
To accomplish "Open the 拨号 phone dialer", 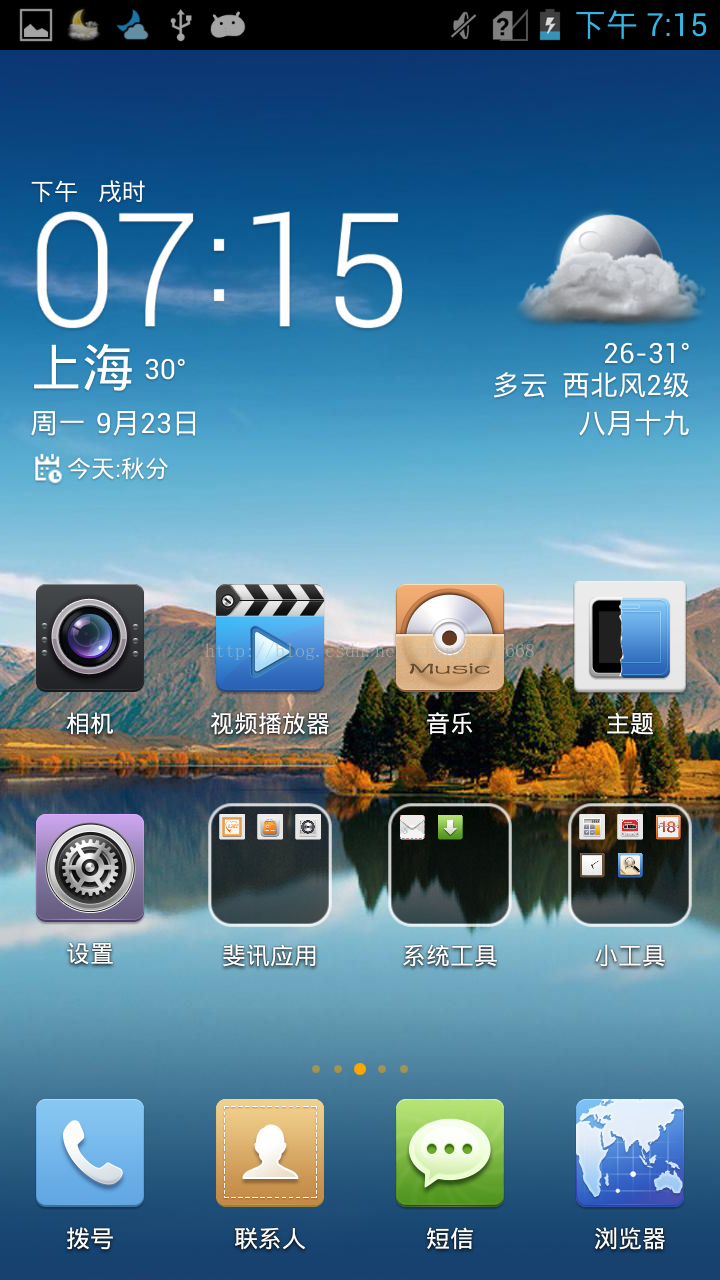I will click(x=90, y=1152).
